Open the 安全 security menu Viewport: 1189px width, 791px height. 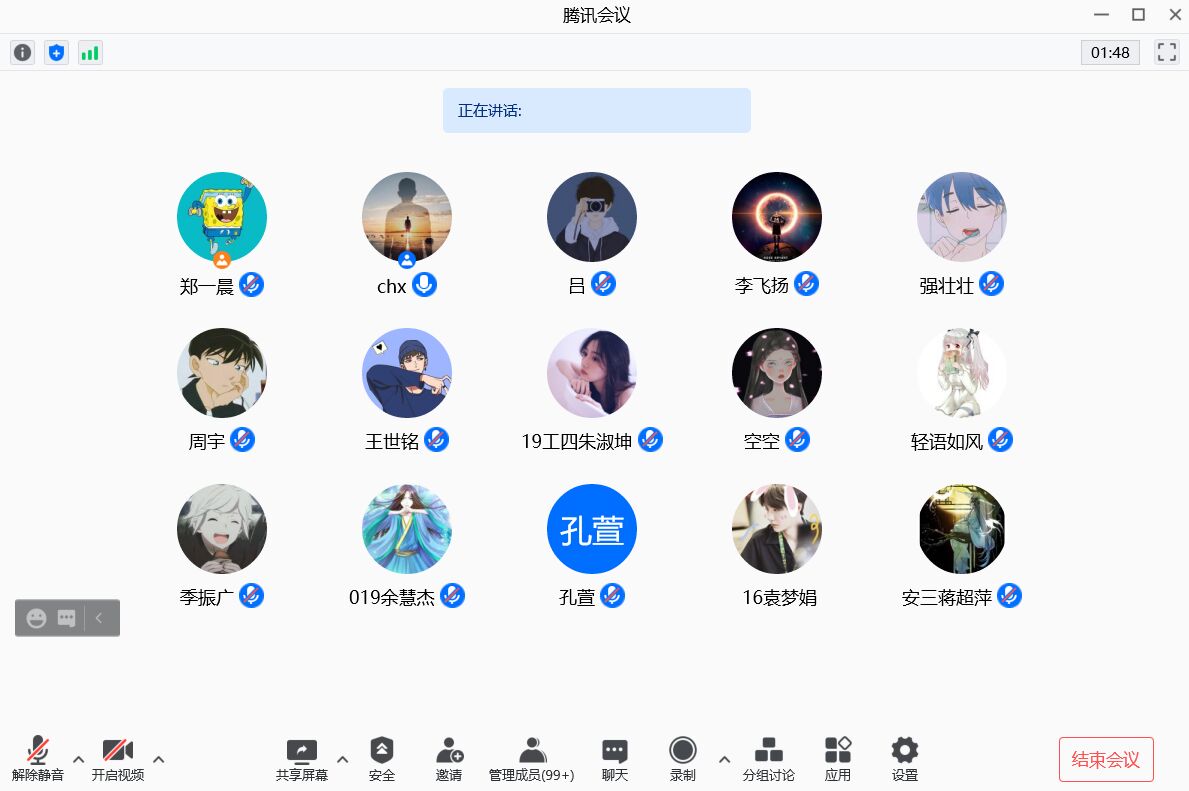click(382, 759)
